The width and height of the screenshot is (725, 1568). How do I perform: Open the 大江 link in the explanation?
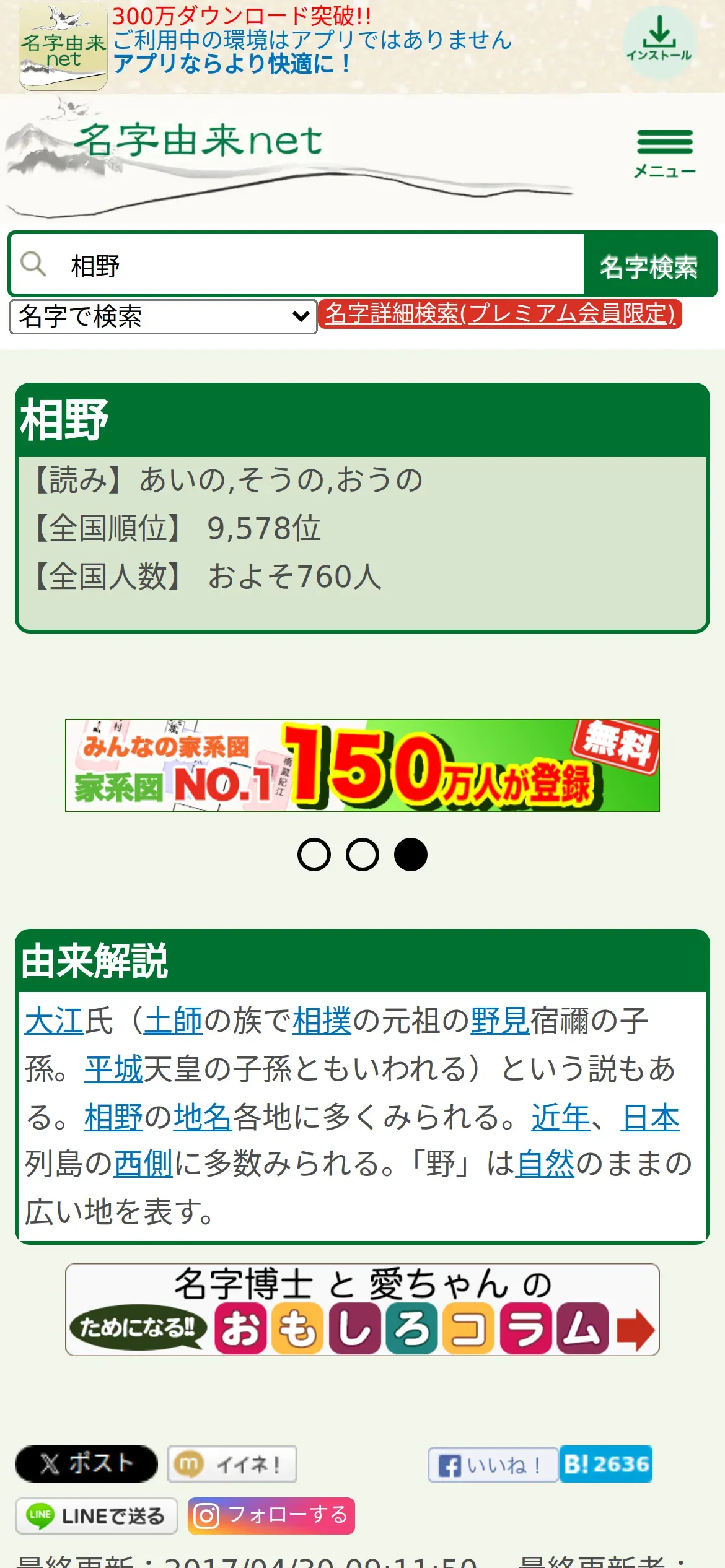(x=55, y=1021)
